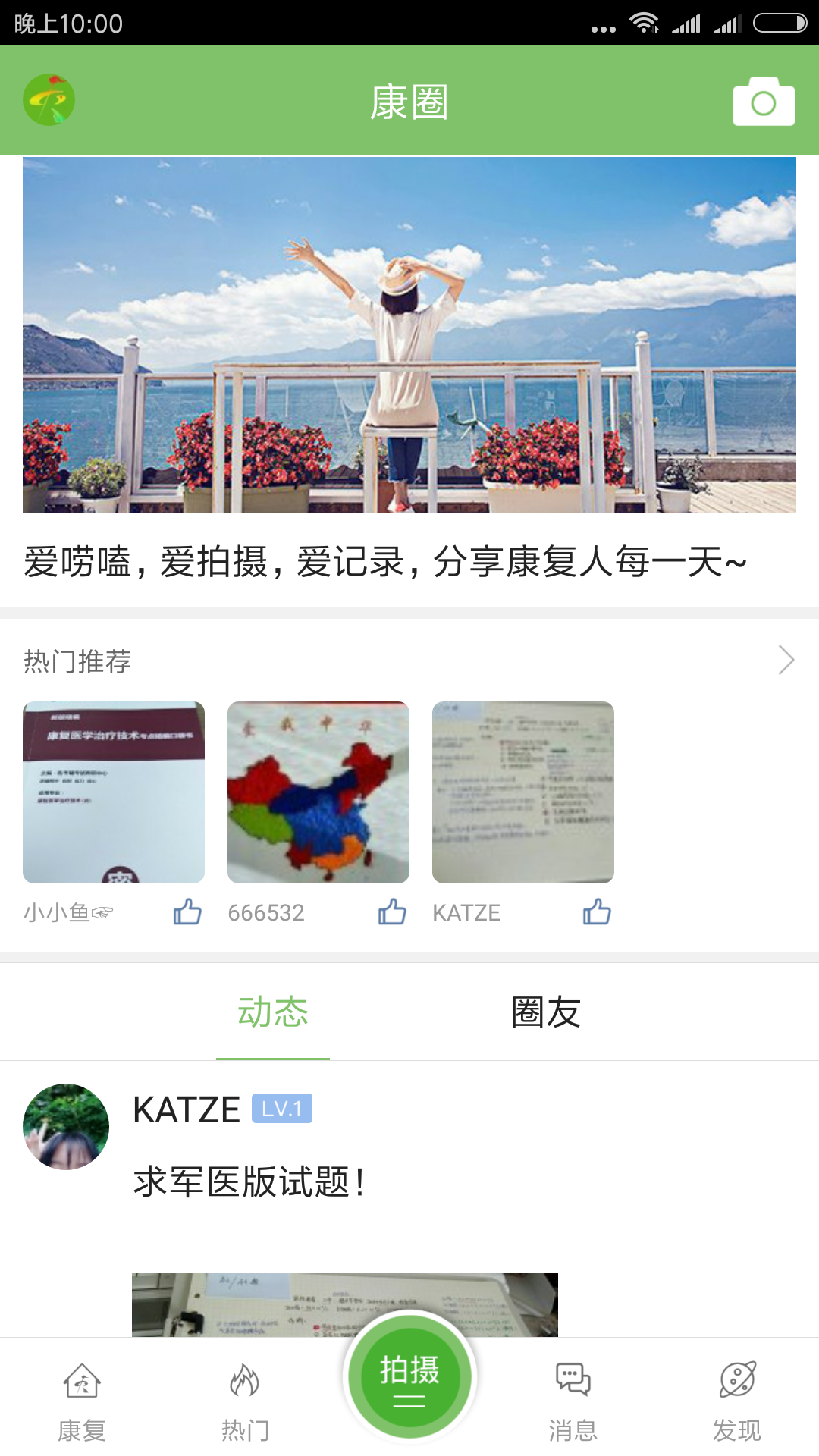View KATZE's profile avatar
Screen dimensions: 819x1456
(66, 1126)
